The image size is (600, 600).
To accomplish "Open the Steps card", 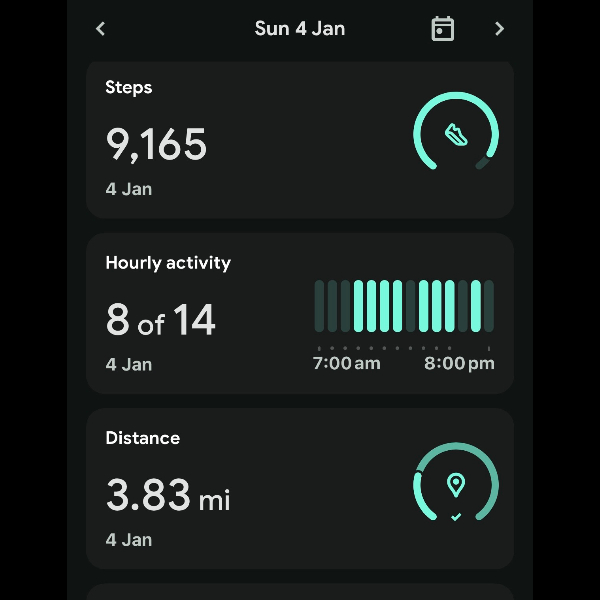I will (x=299, y=139).
